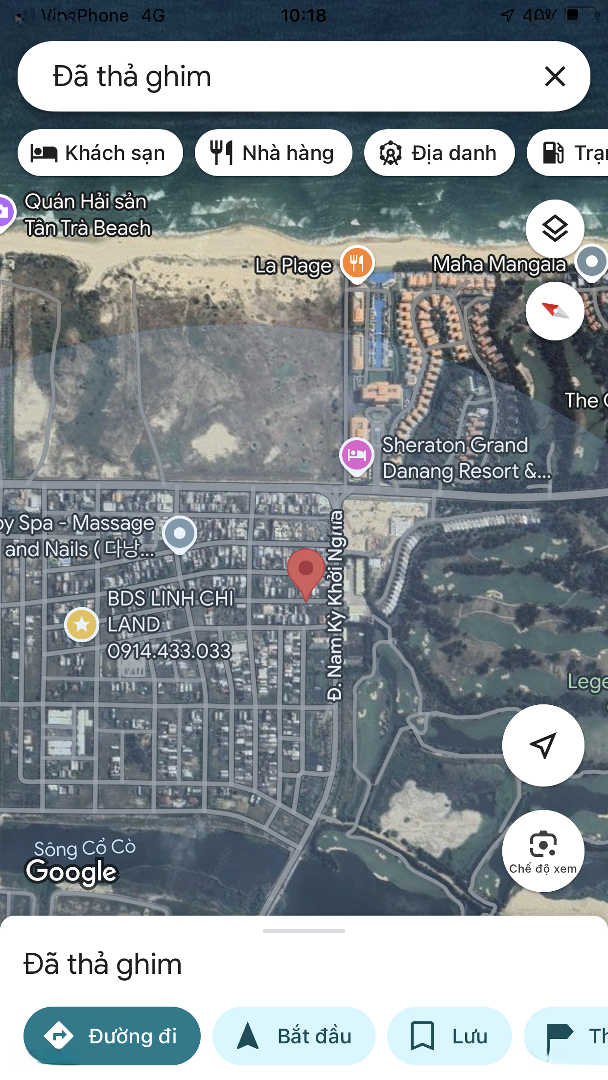Open Quán Hải sản Tân Trà Beach marker

point(4,212)
